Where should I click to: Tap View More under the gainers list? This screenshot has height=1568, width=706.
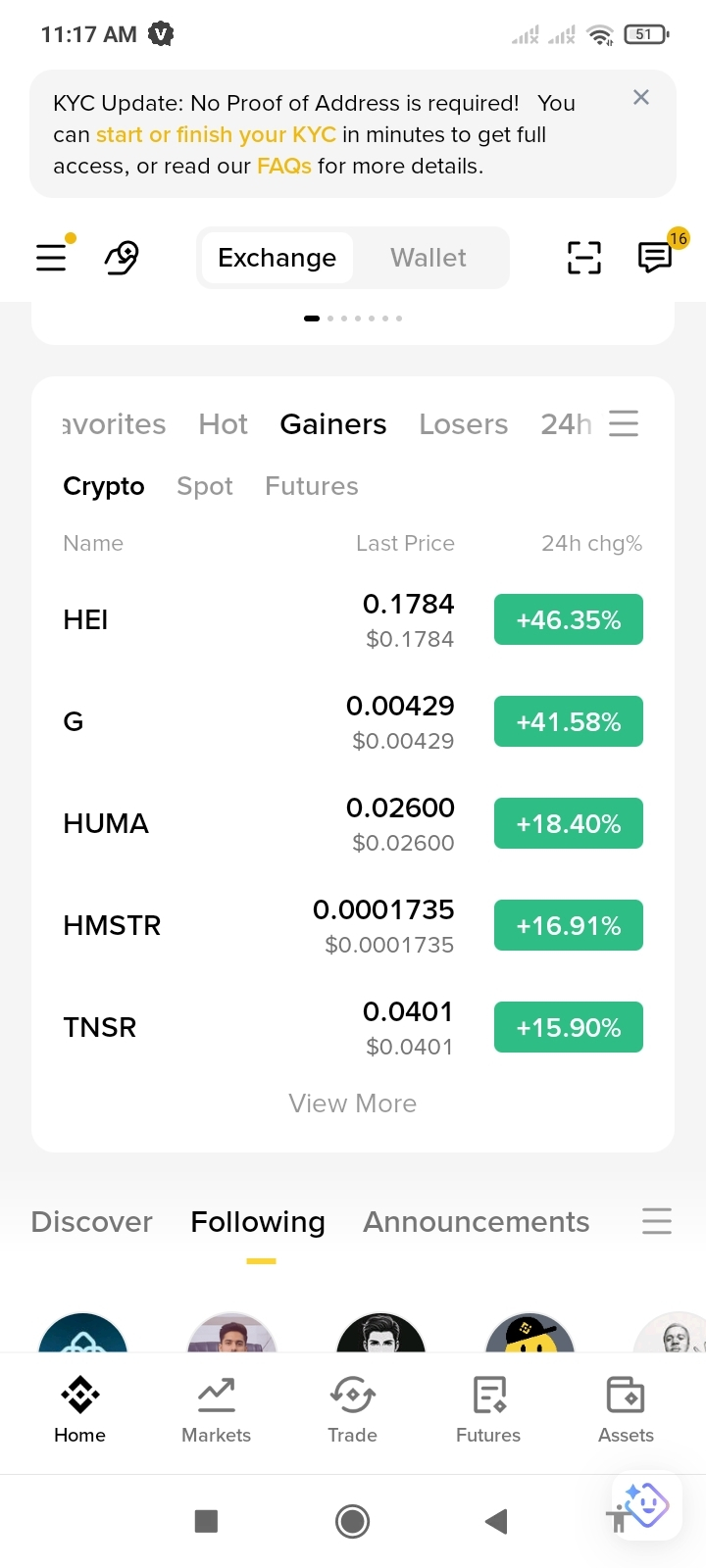pyautogui.click(x=353, y=1103)
